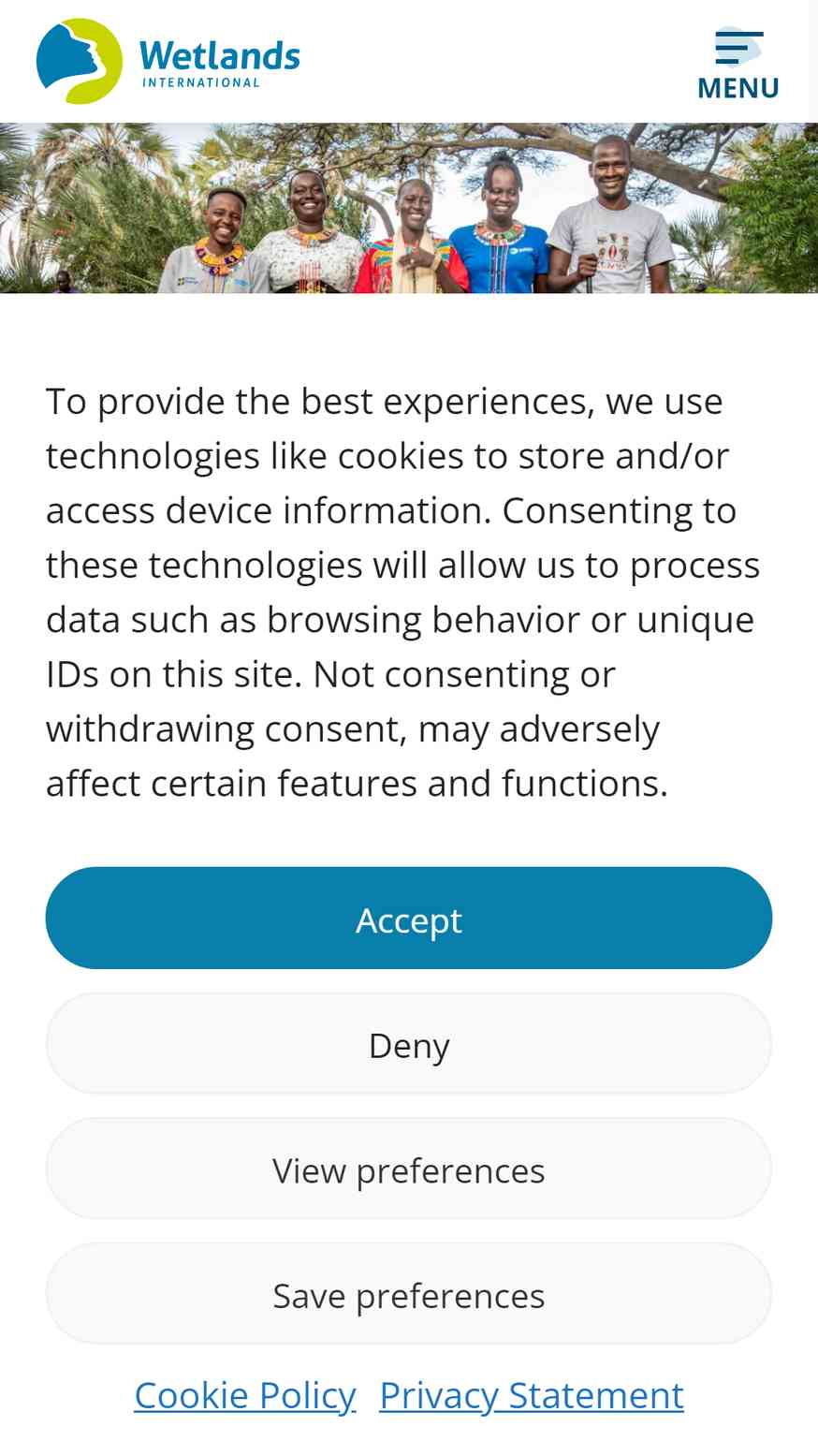Open View preferences for cookies

coord(409,1169)
